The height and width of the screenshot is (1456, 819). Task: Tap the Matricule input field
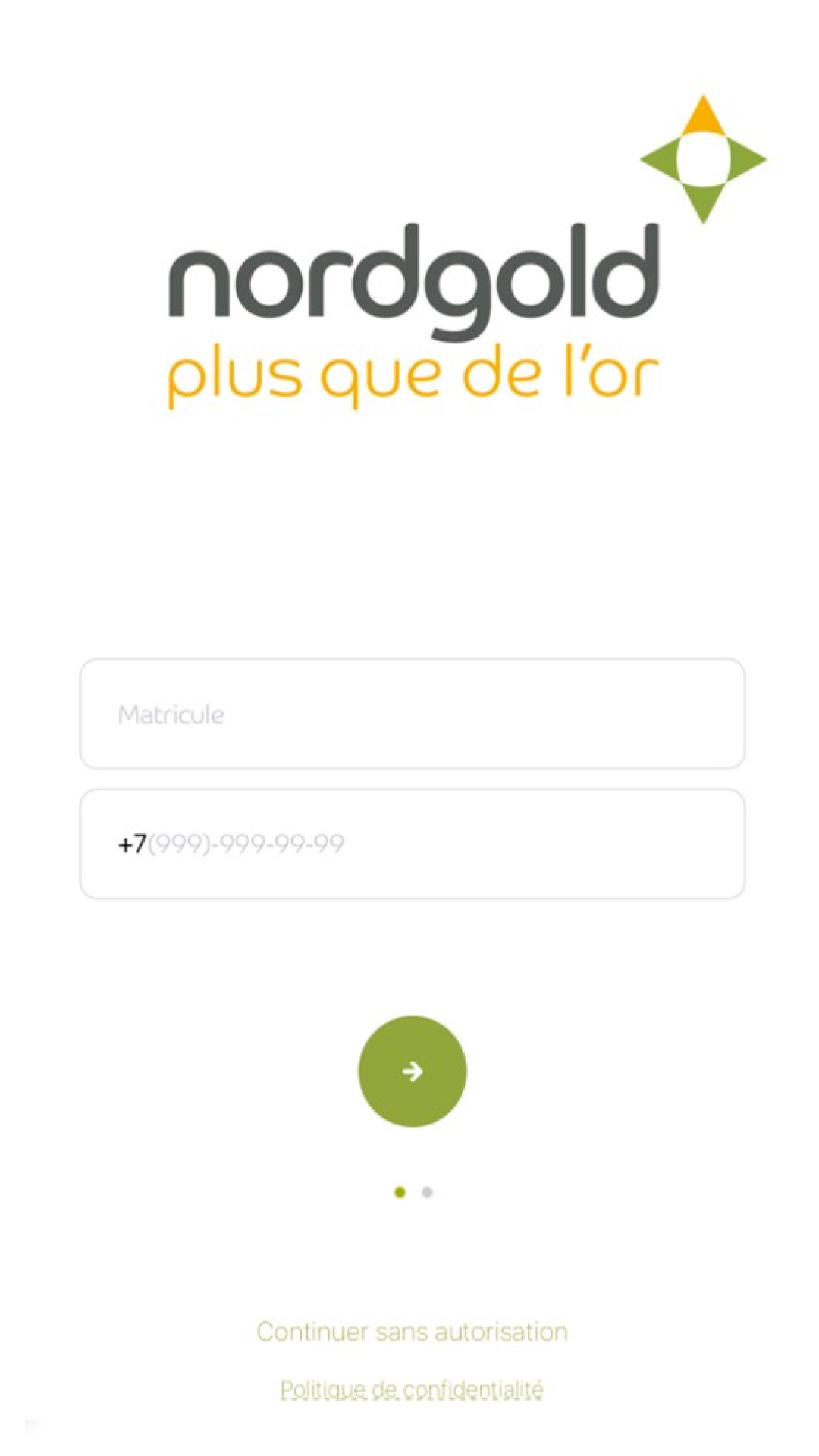point(412,714)
